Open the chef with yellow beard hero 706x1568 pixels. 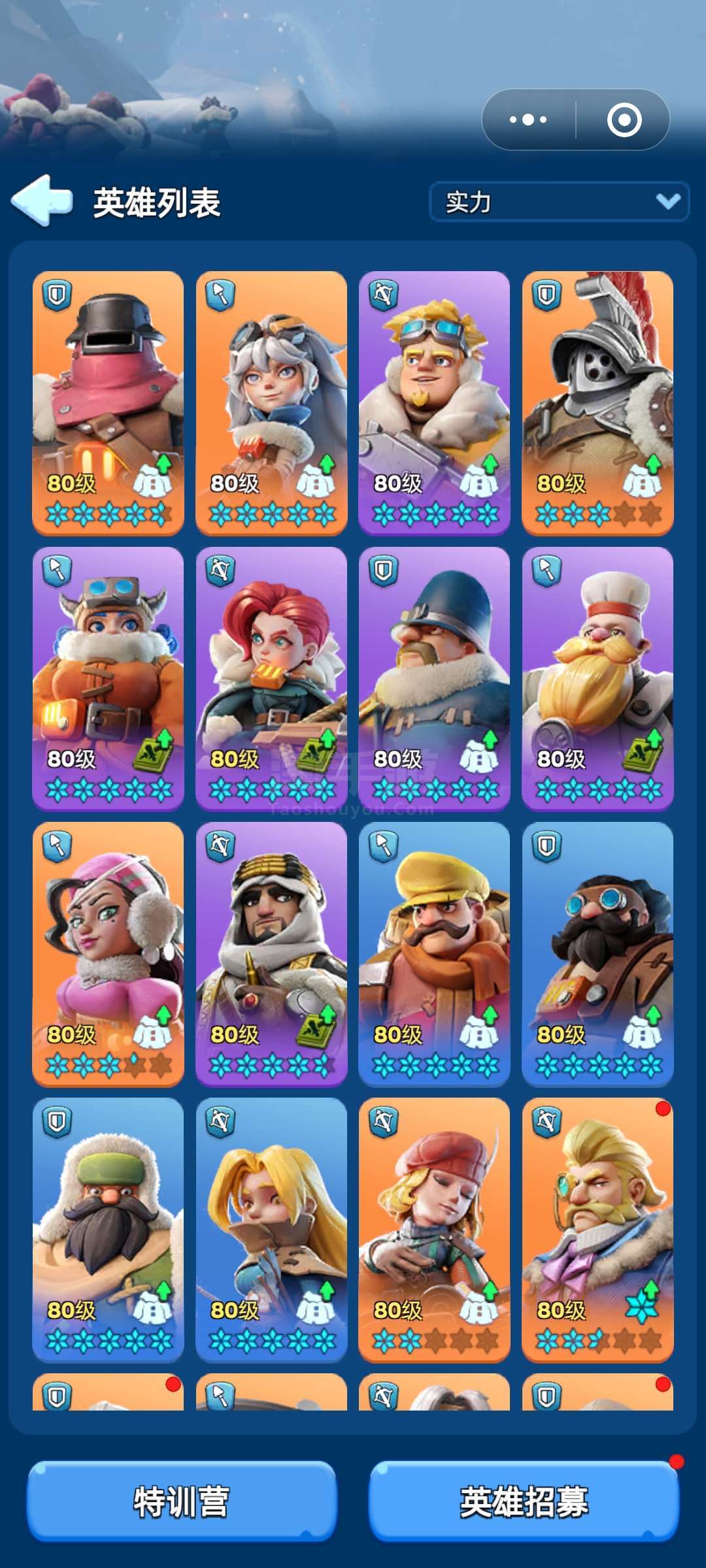(x=597, y=679)
